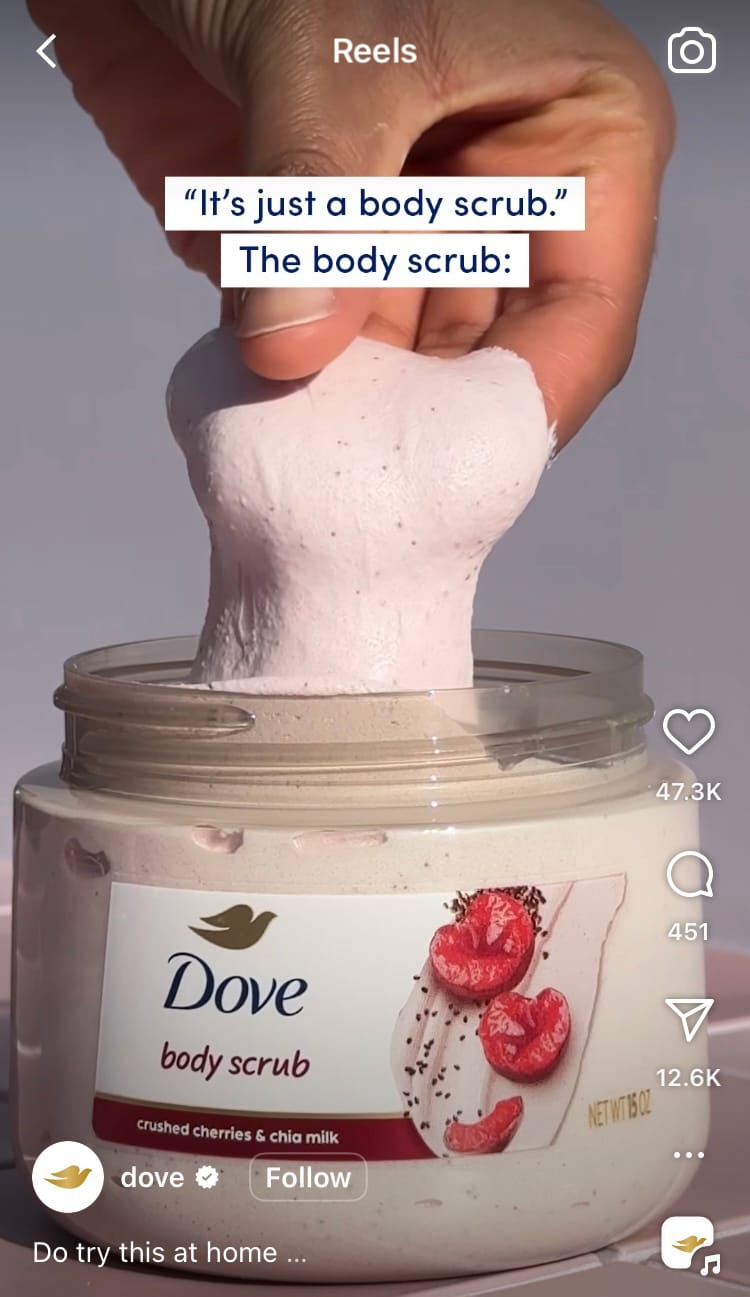
Task: Open the reel's audio track page
Action: [689, 1244]
